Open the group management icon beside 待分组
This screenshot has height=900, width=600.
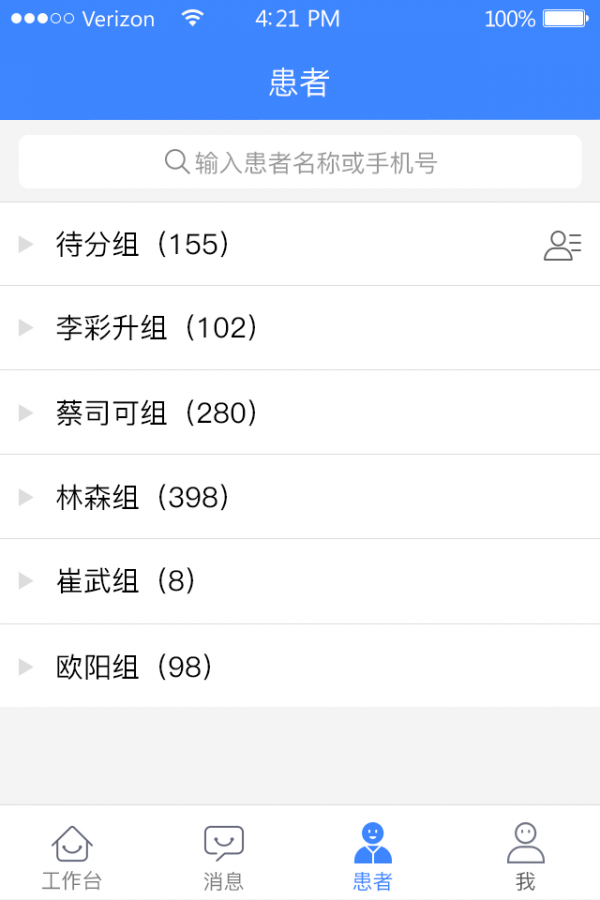(x=562, y=245)
